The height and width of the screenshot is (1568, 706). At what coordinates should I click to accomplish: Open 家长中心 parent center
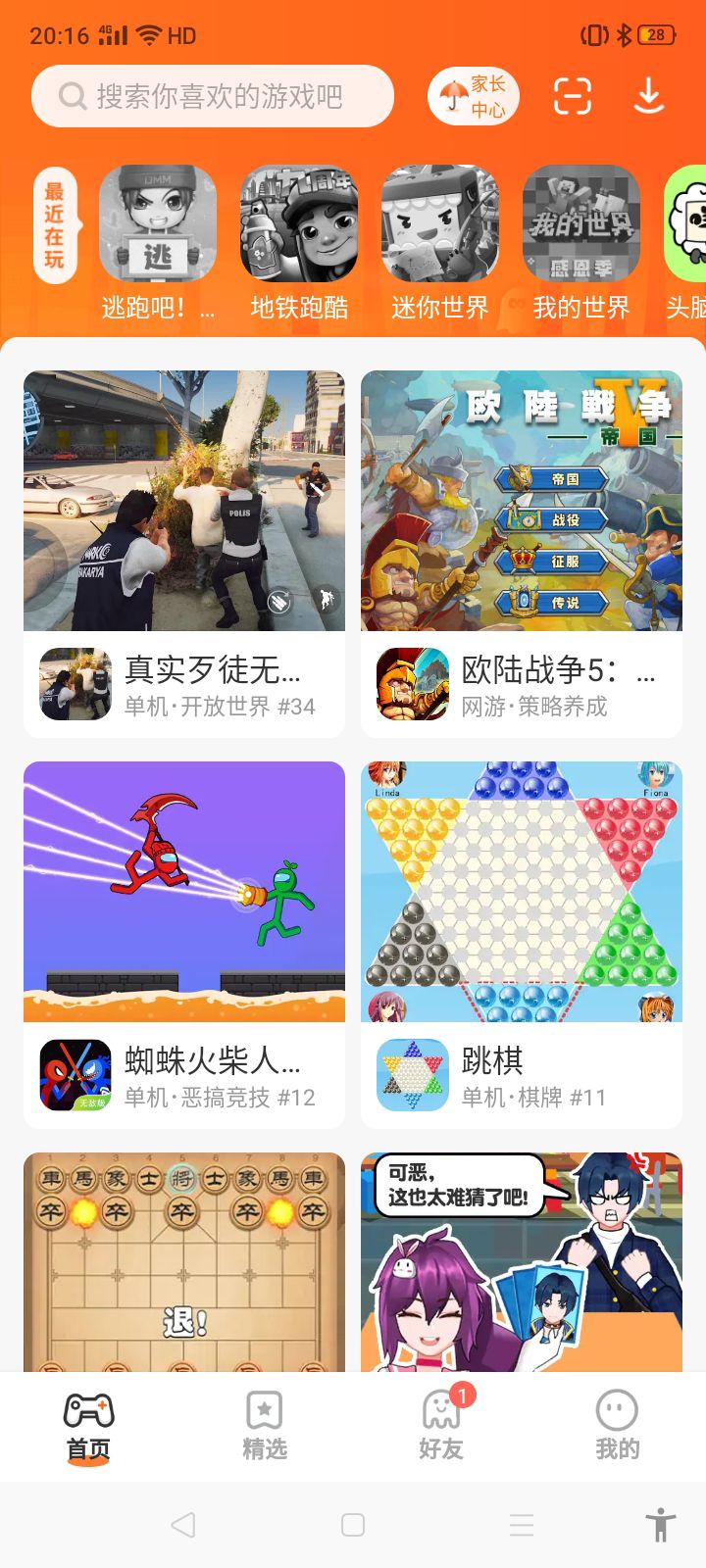[x=473, y=96]
